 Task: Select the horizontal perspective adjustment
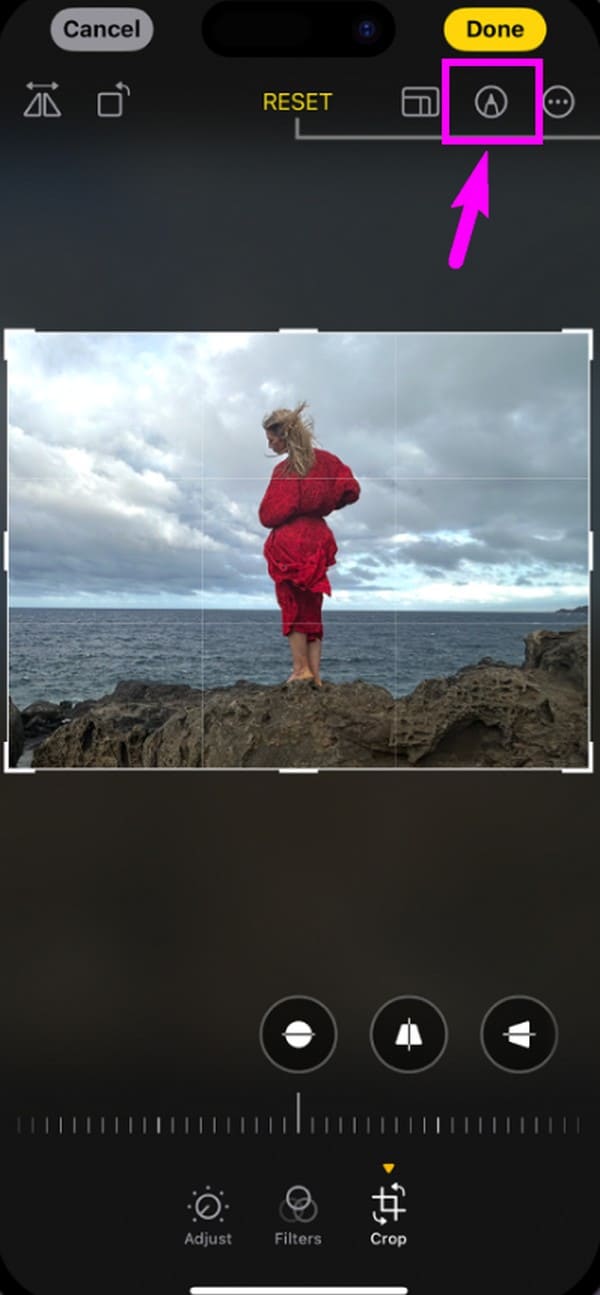519,1034
